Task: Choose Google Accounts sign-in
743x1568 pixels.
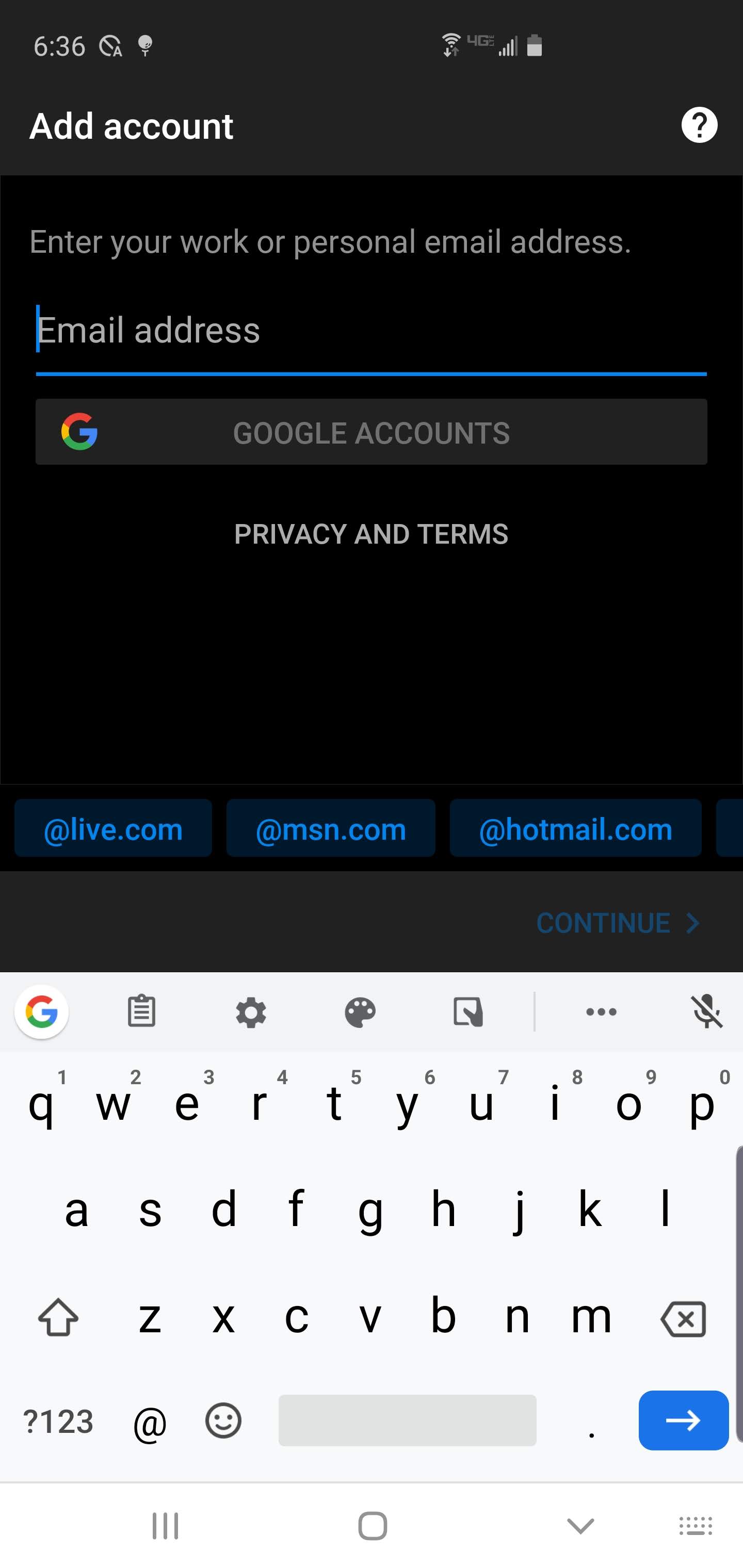Action: click(x=371, y=432)
